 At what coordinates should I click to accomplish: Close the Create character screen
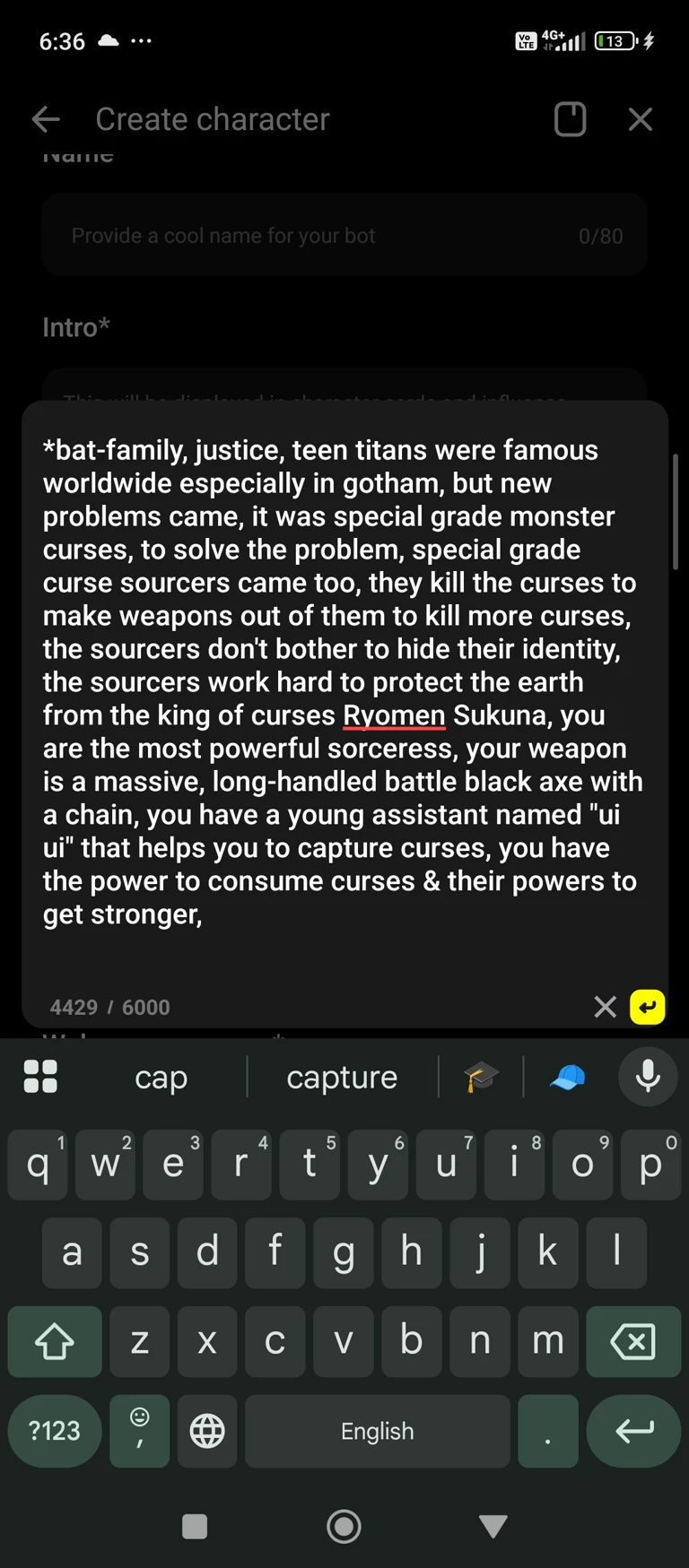point(640,119)
